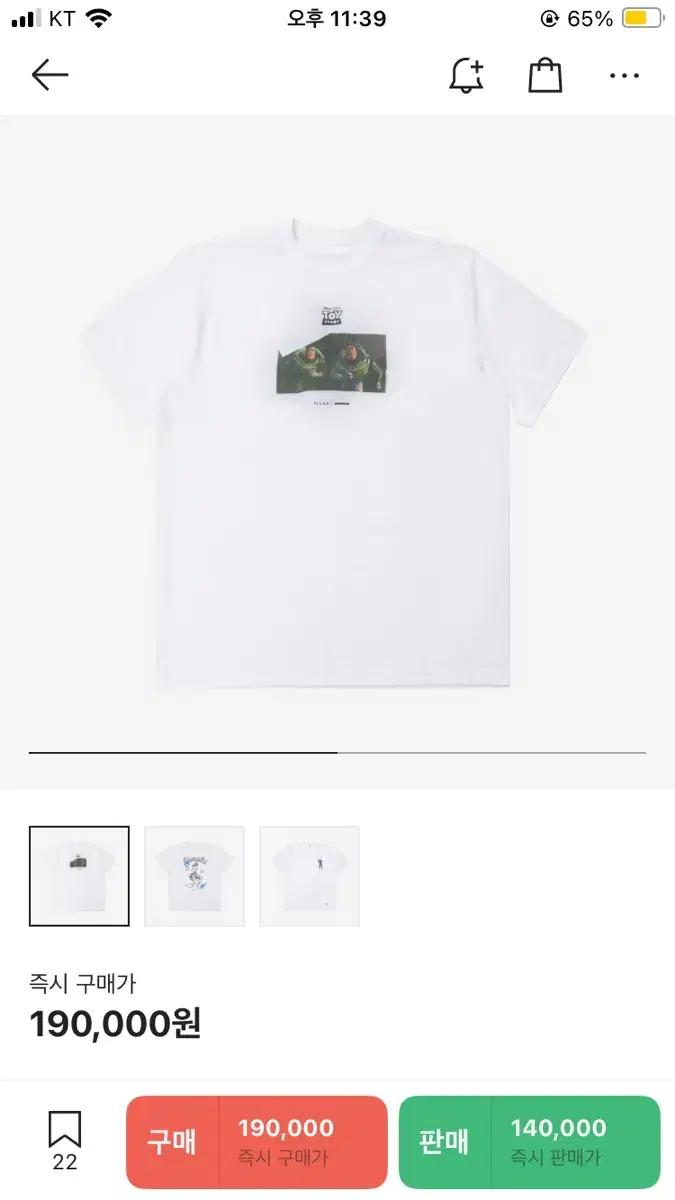675x1200 pixels.
Task: Open the large white t-shirt product image
Action: click(x=337, y=450)
